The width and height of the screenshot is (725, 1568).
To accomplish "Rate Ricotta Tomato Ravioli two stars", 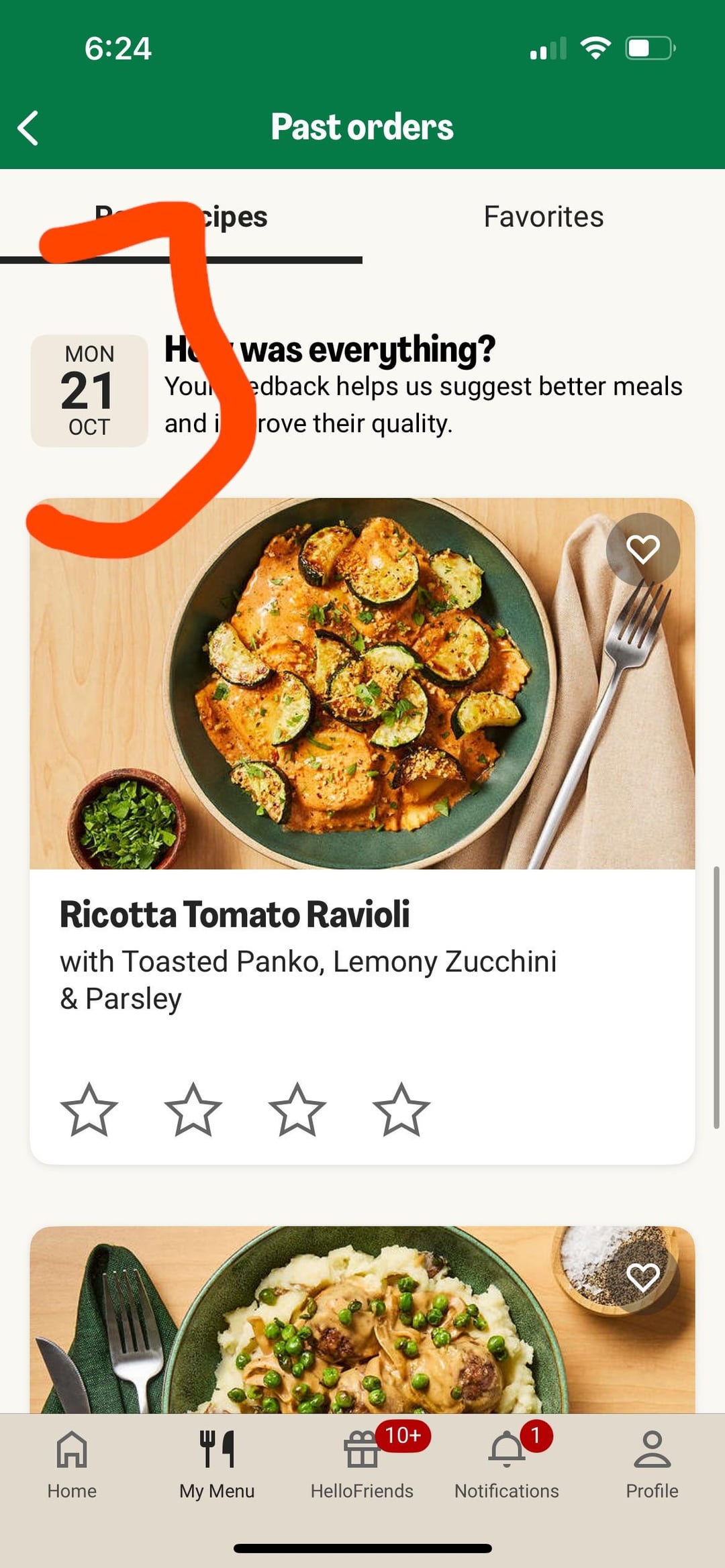I will point(193,1110).
